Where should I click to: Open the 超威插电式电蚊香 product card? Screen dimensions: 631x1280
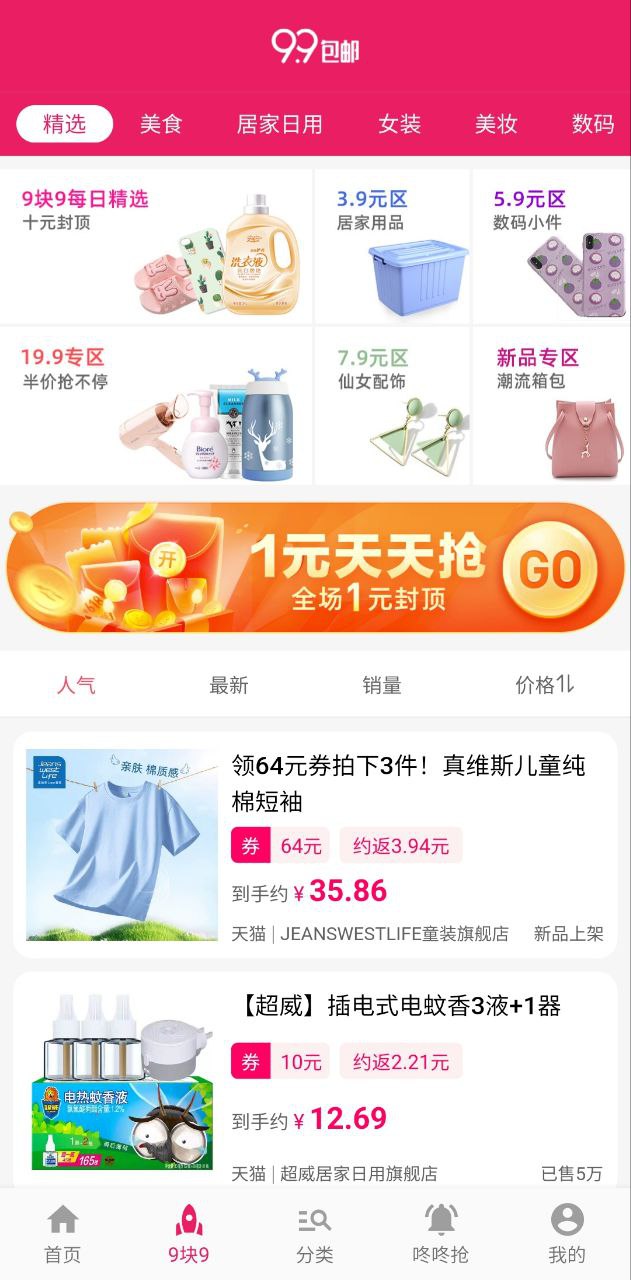(x=315, y=1080)
